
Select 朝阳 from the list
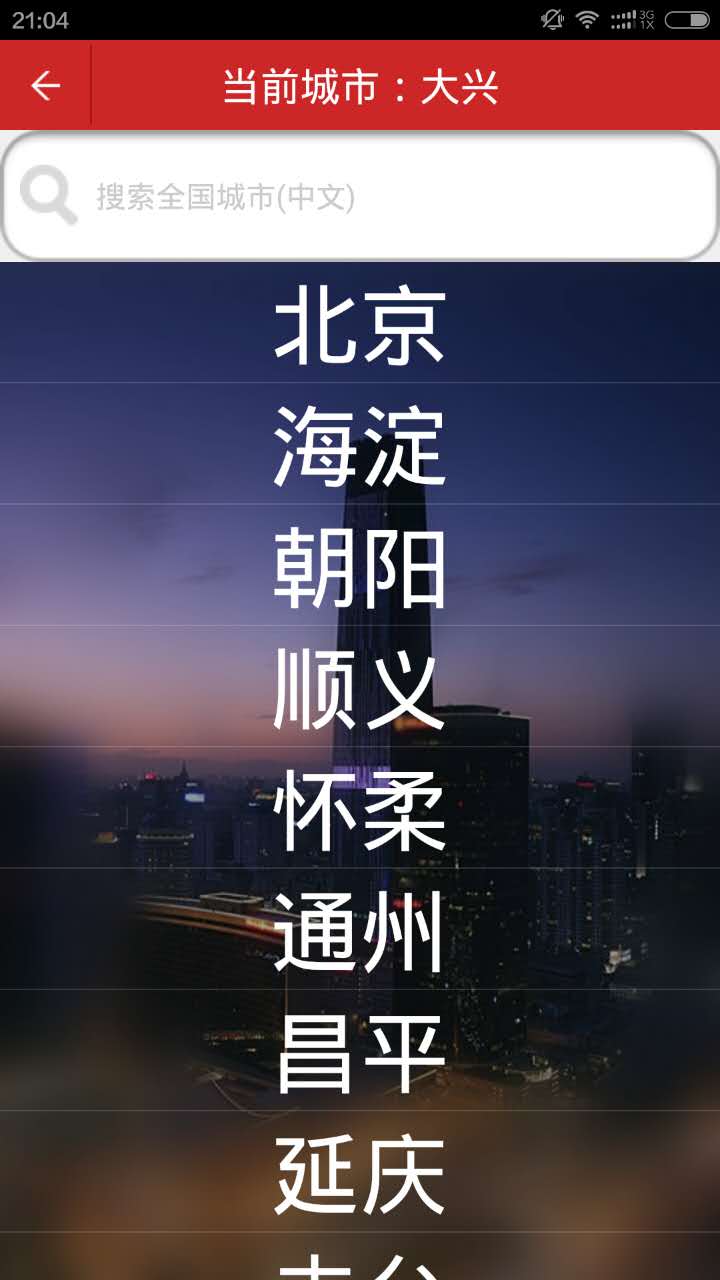360,567
